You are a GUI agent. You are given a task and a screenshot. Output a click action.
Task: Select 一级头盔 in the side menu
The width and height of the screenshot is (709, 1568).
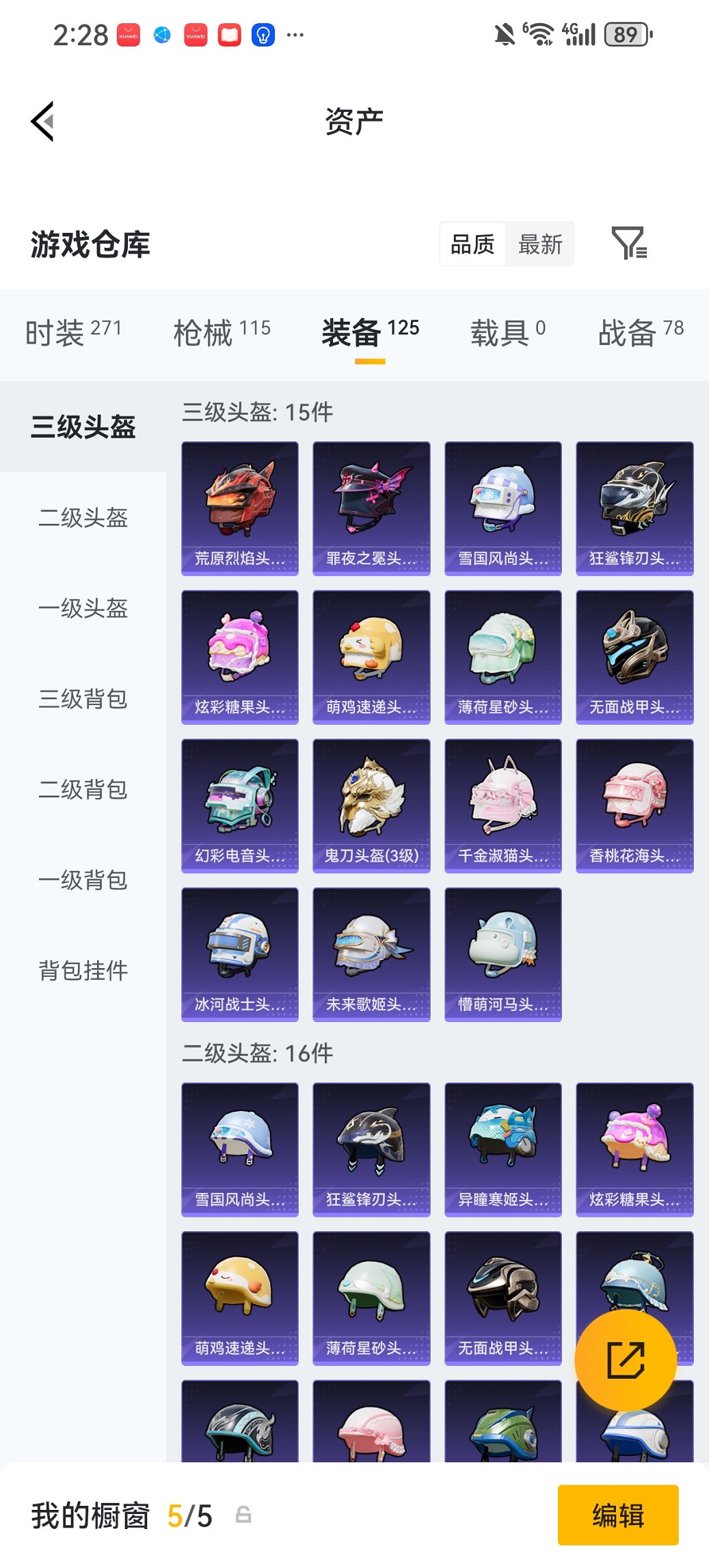coord(83,609)
